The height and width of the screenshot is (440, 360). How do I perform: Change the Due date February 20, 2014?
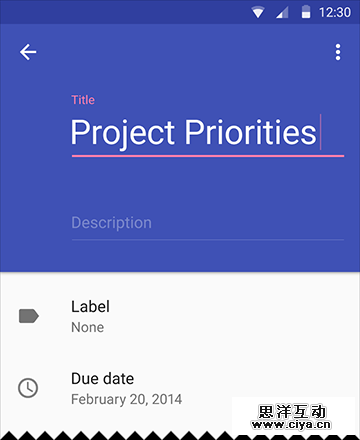[x=180, y=388]
